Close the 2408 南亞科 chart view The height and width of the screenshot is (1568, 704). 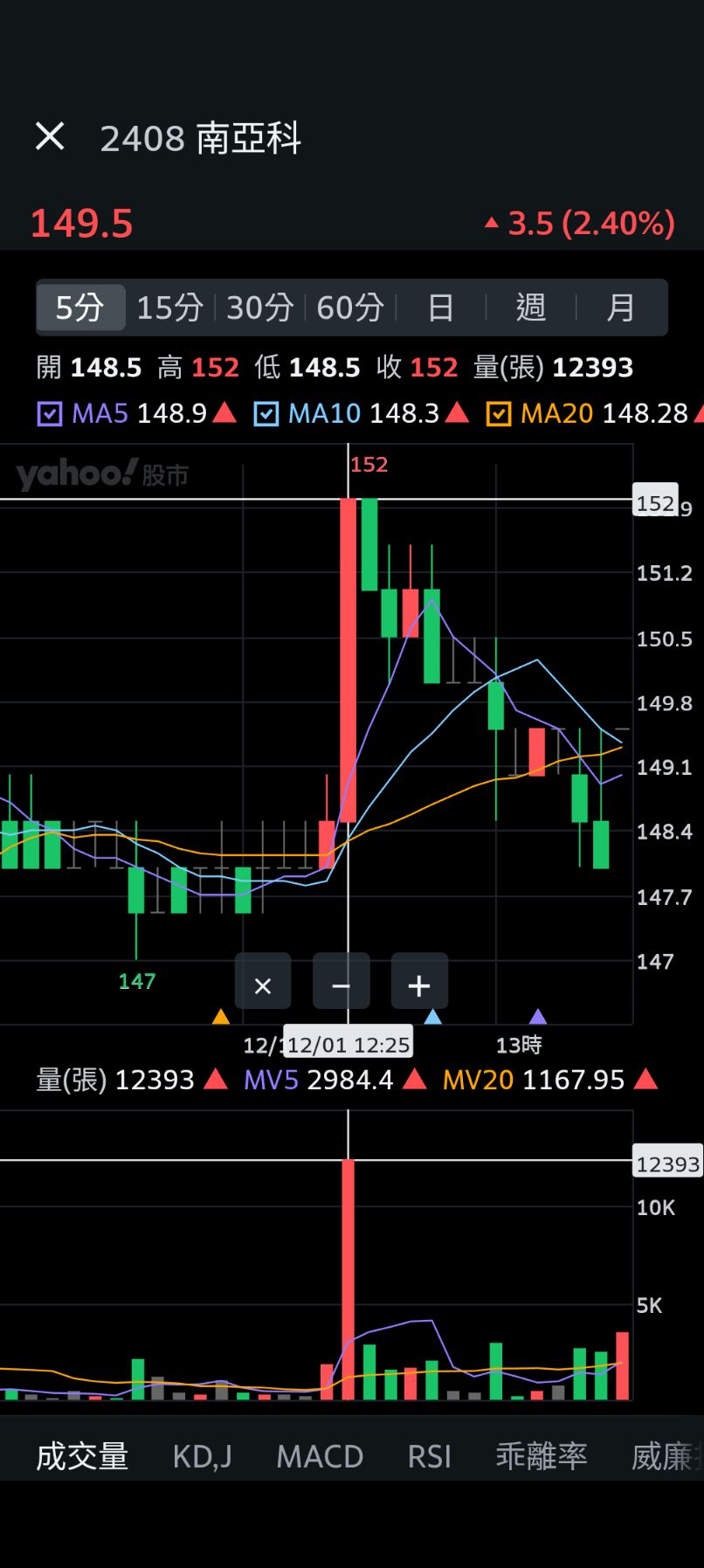(x=50, y=137)
